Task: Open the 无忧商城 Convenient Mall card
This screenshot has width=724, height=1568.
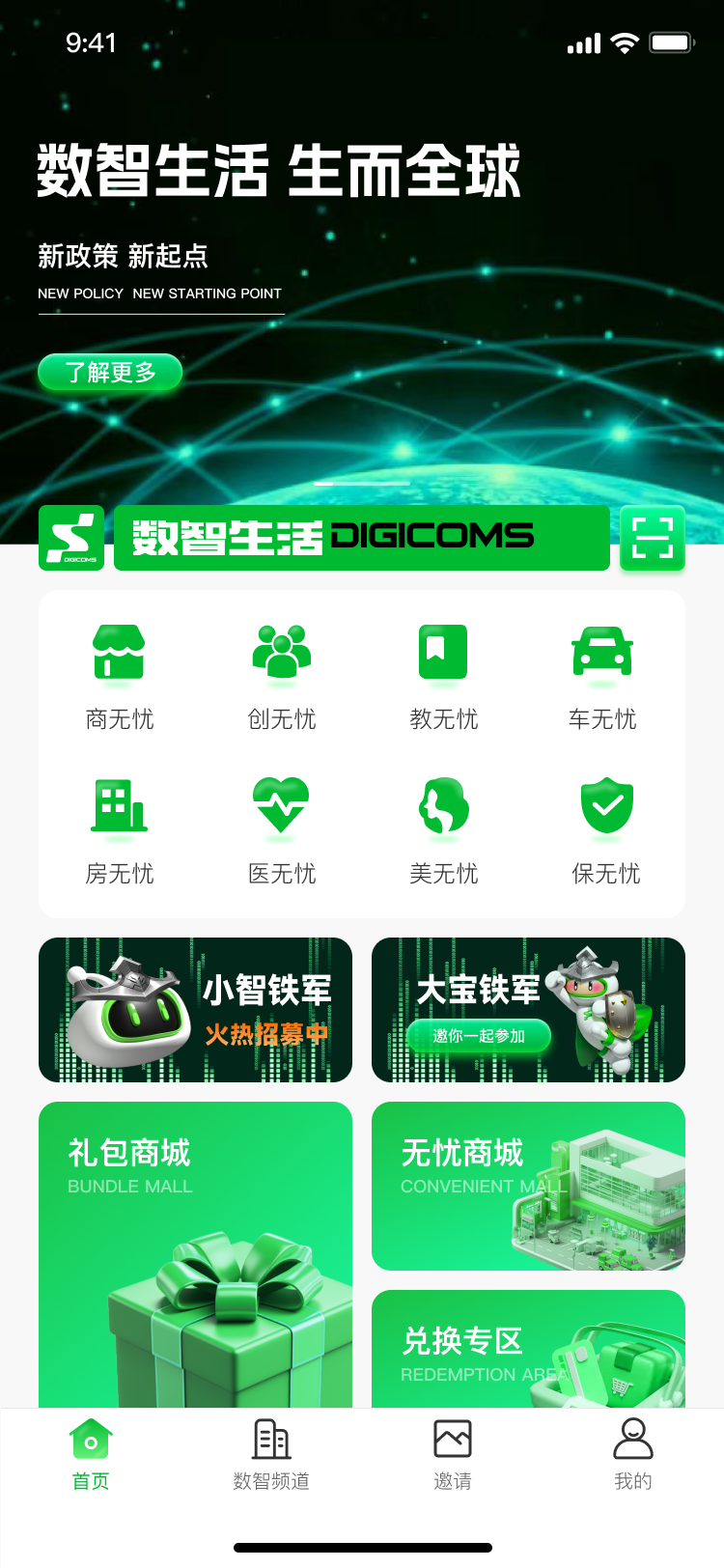Action: point(528,1186)
